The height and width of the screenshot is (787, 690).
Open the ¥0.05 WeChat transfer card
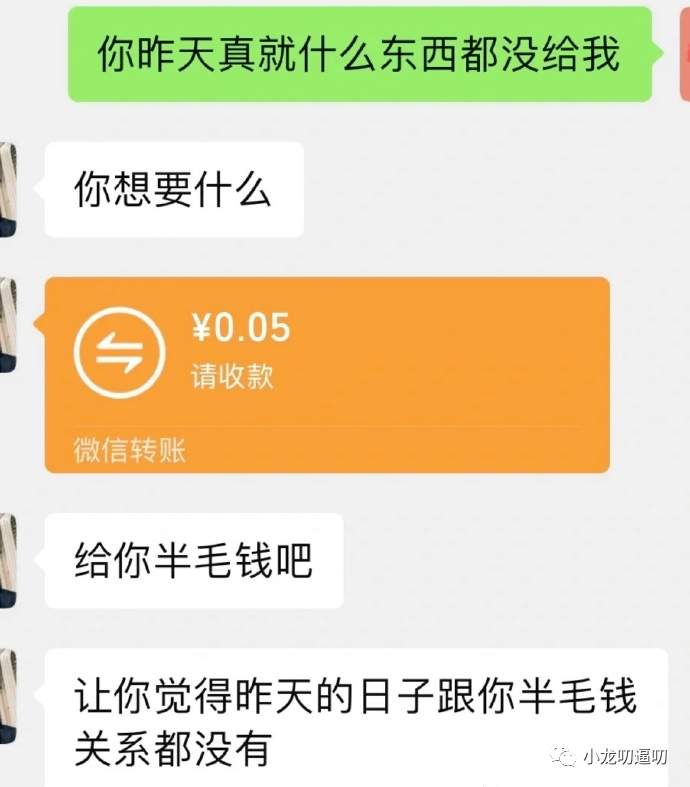327,372
